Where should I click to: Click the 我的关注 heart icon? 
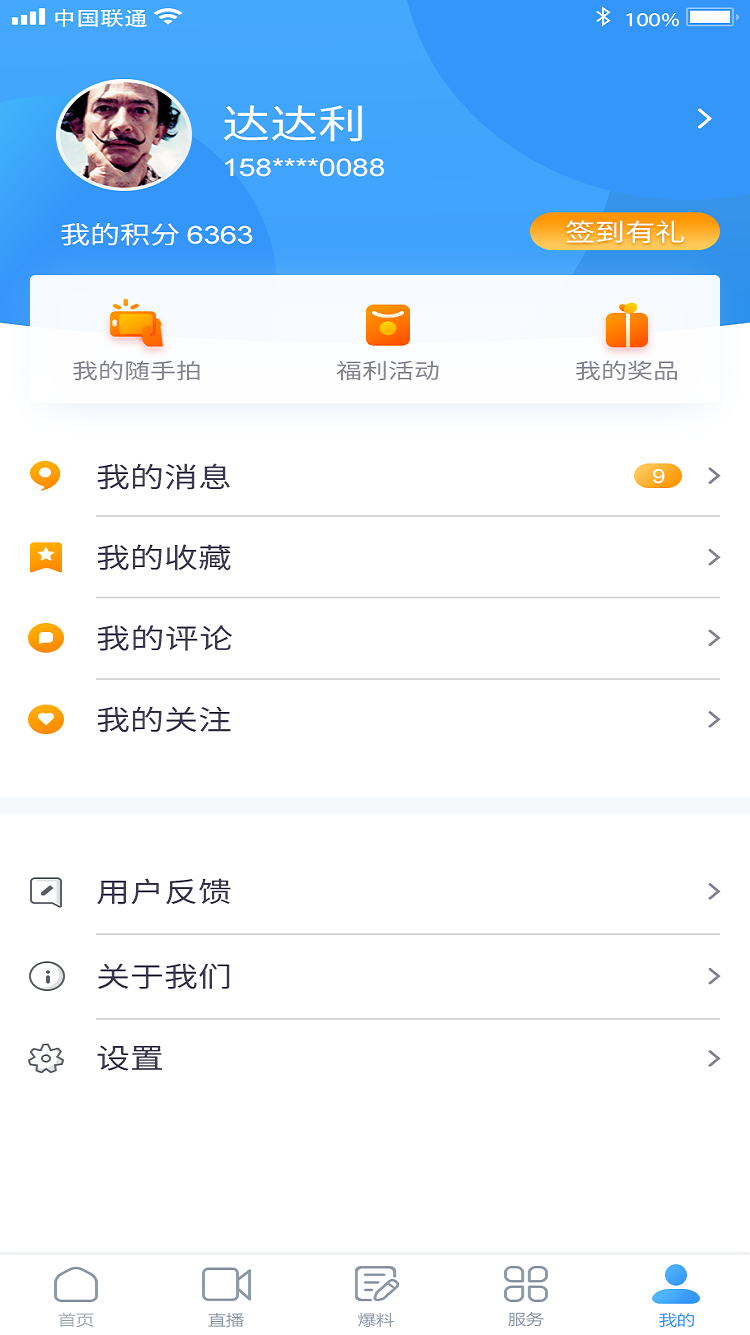46,719
